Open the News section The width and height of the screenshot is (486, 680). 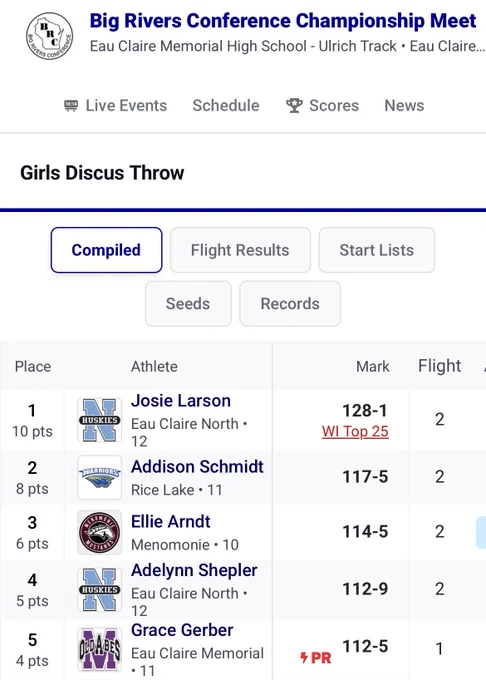[404, 105]
